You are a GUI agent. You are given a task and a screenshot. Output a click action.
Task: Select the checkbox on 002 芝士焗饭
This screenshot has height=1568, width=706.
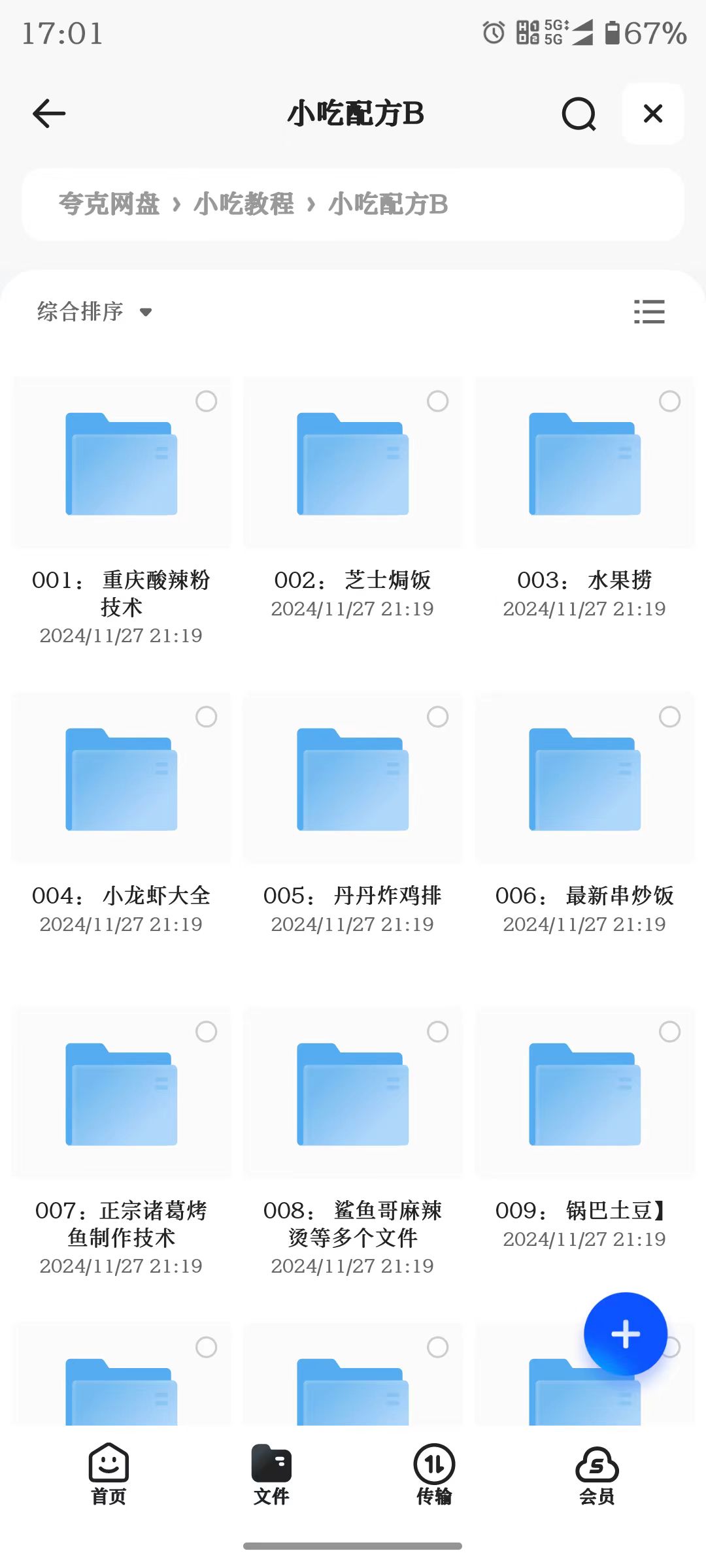click(x=437, y=402)
